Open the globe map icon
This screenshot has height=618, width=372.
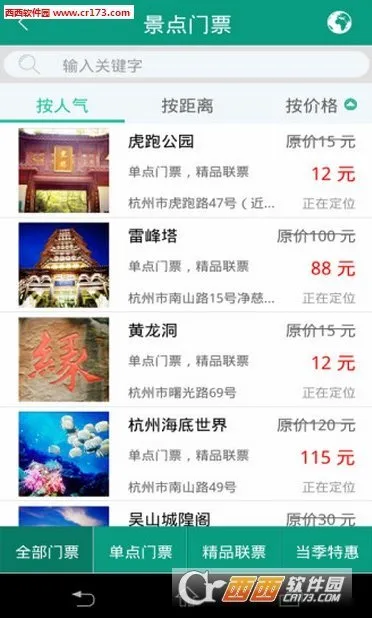pyautogui.click(x=339, y=22)
